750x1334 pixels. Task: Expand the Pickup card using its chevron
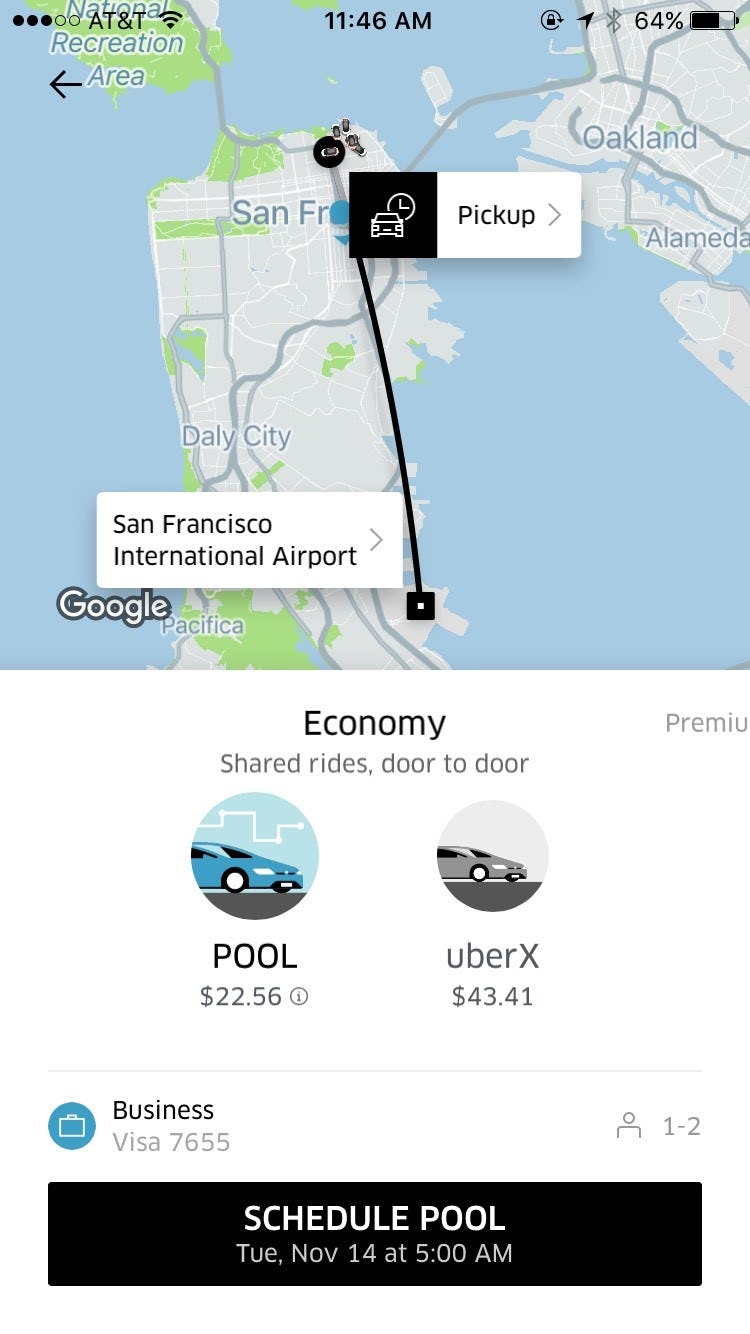tap(556, 214)
